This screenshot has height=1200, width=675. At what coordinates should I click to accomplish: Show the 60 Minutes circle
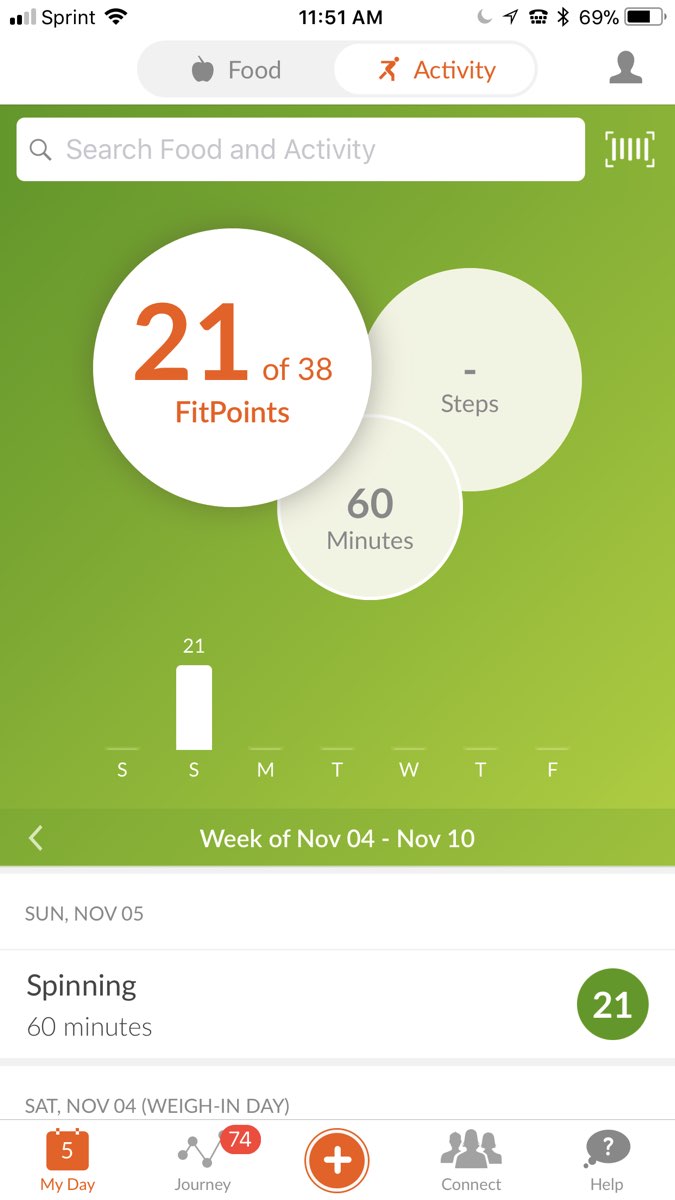tap(370, 520)
